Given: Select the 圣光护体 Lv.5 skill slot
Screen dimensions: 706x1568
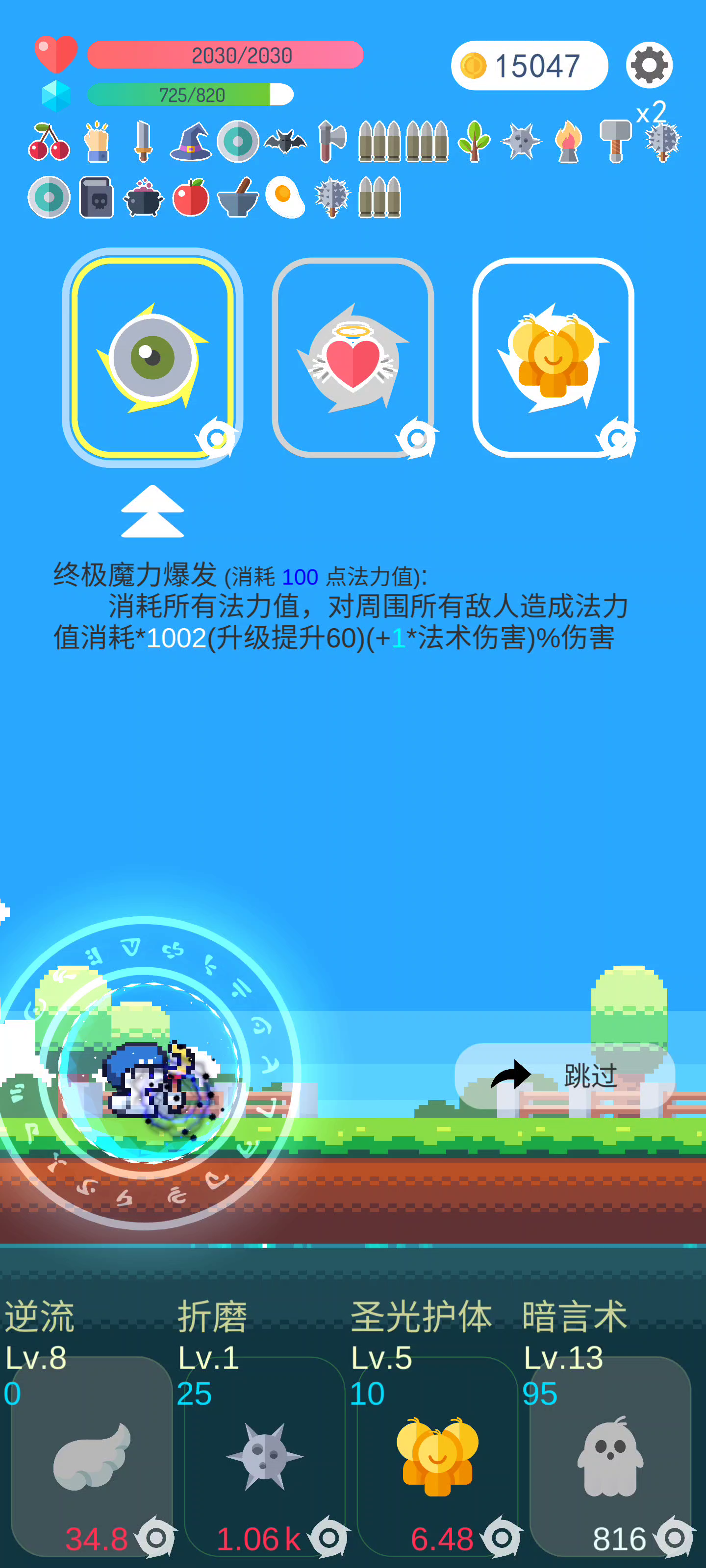Looking at the screenshot, I should coord(437,1455).
